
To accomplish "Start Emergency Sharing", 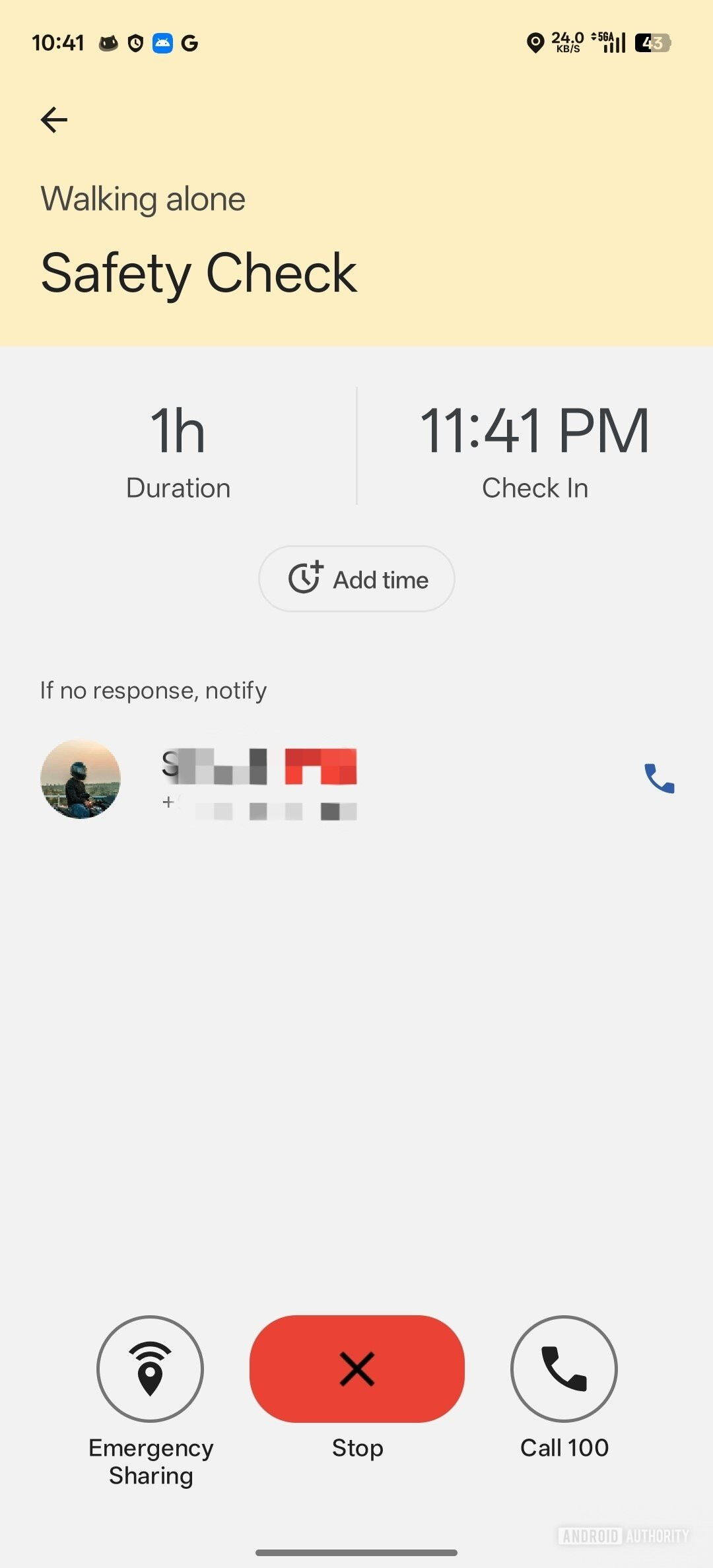I will [x=150, y=1369].
